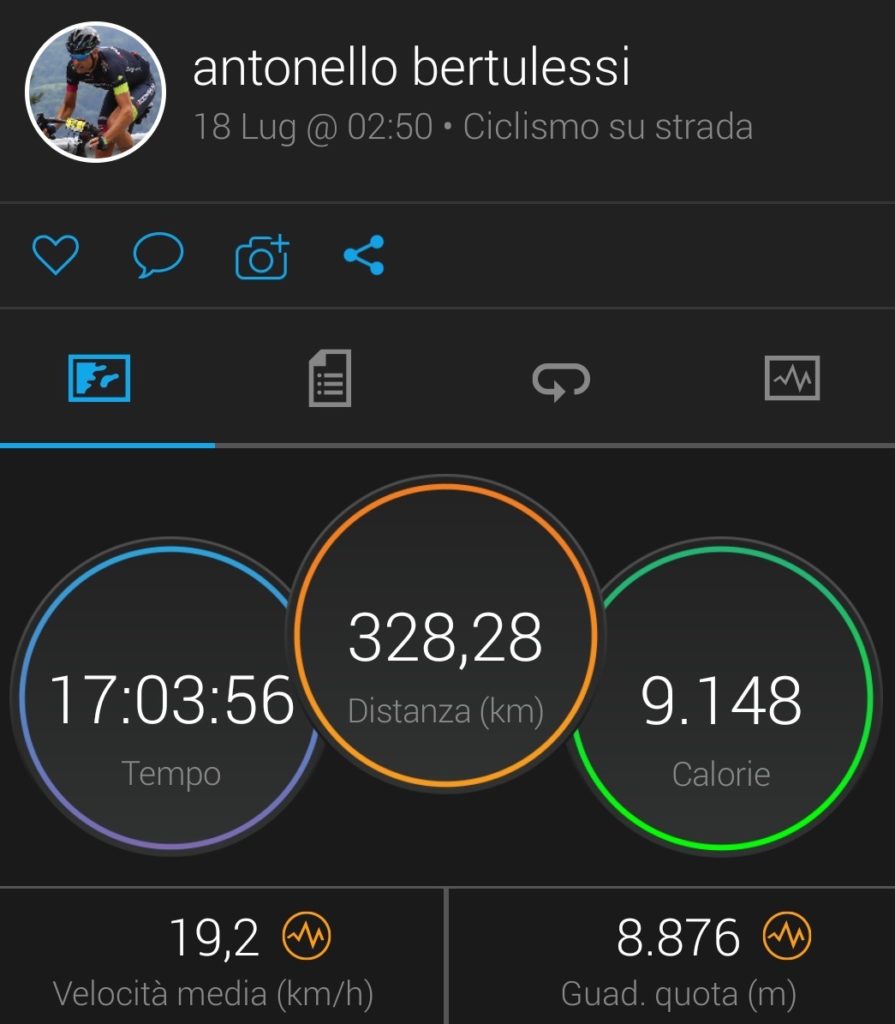Add a photo to the activity
Image resolution: width=895 pixels, height=1024 pixels.
(x=262, y=257)
